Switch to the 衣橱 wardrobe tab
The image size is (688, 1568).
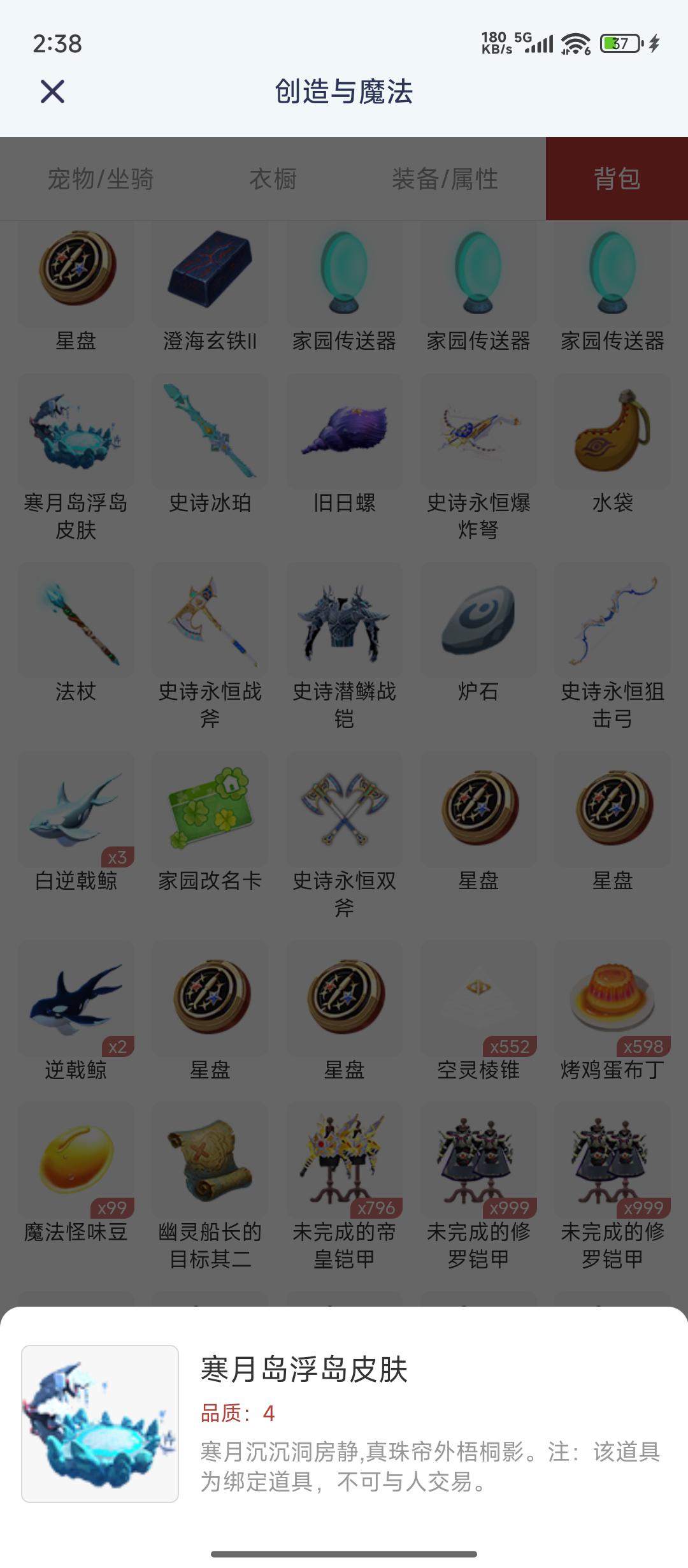point(275,179)
